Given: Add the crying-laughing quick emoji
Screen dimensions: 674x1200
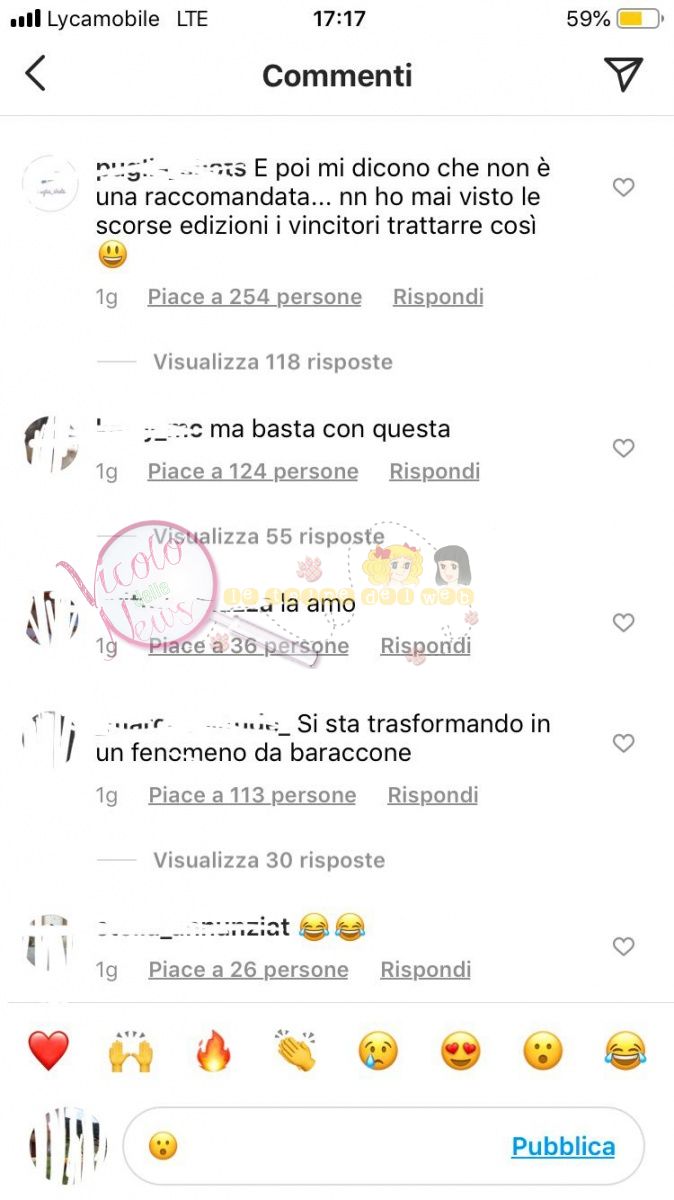Looking at the screenshot, I should pos(625,1051).
